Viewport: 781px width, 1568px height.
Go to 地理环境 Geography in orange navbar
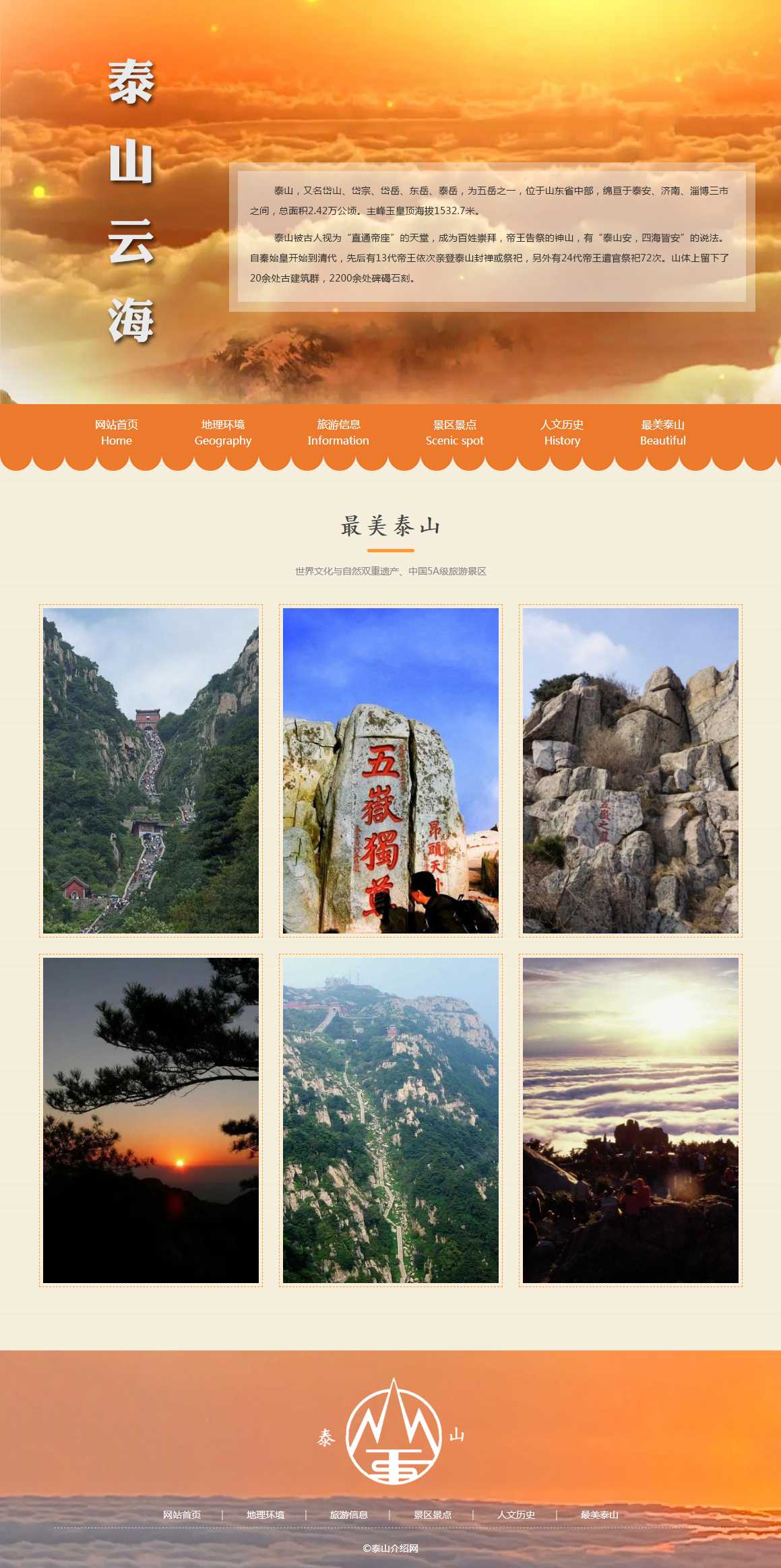(222, 432)
